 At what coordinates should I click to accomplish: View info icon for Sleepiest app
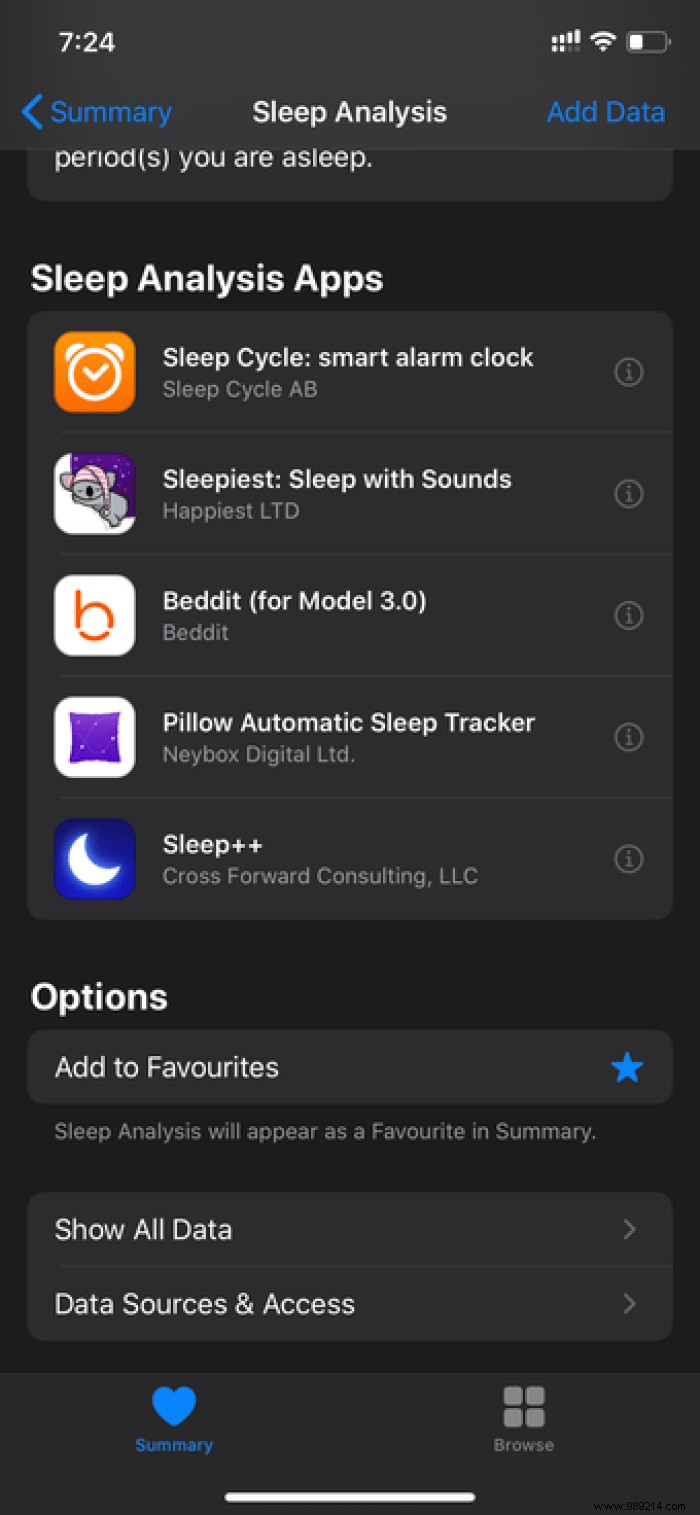628,494
